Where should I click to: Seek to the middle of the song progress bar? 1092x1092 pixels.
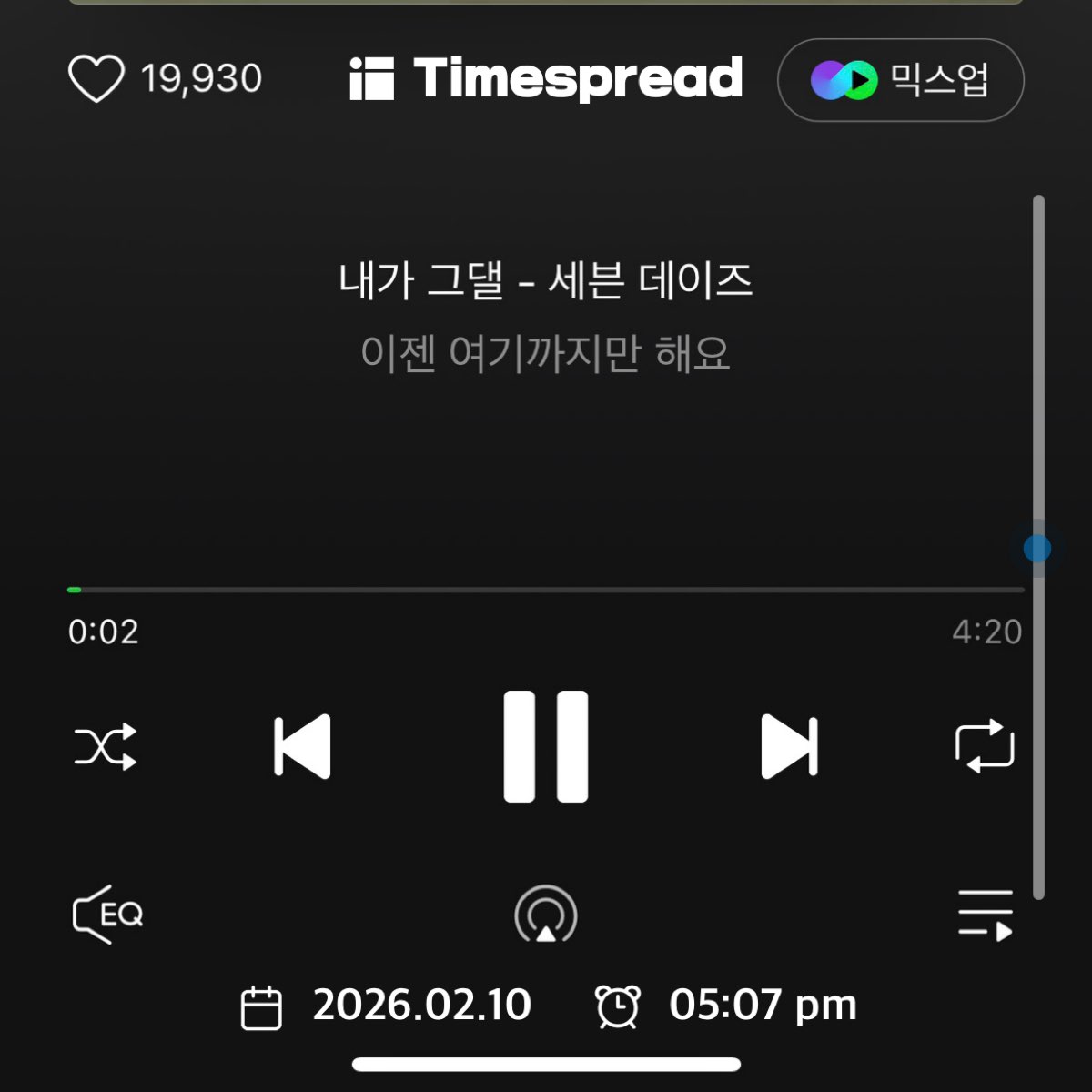tap(546, 590)
